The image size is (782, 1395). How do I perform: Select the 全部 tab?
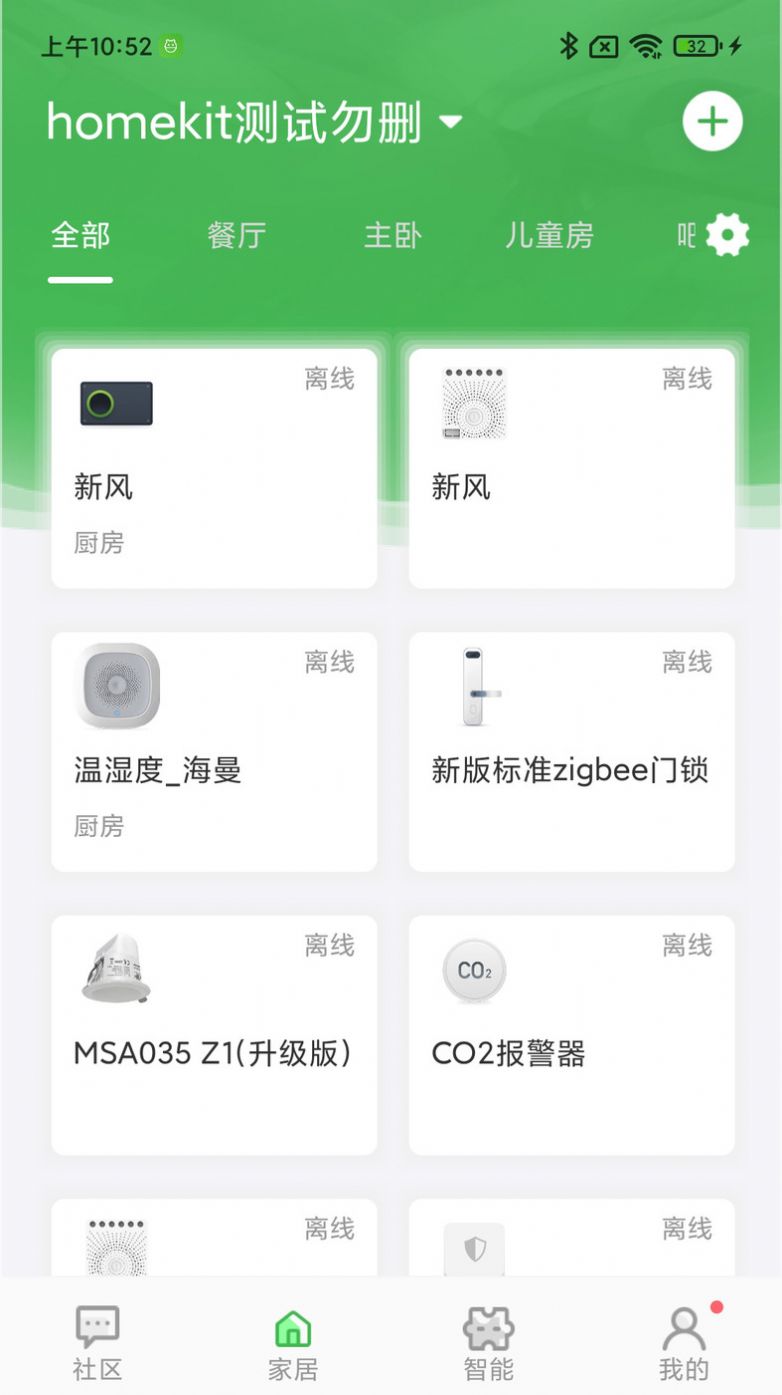coord(80,235)
